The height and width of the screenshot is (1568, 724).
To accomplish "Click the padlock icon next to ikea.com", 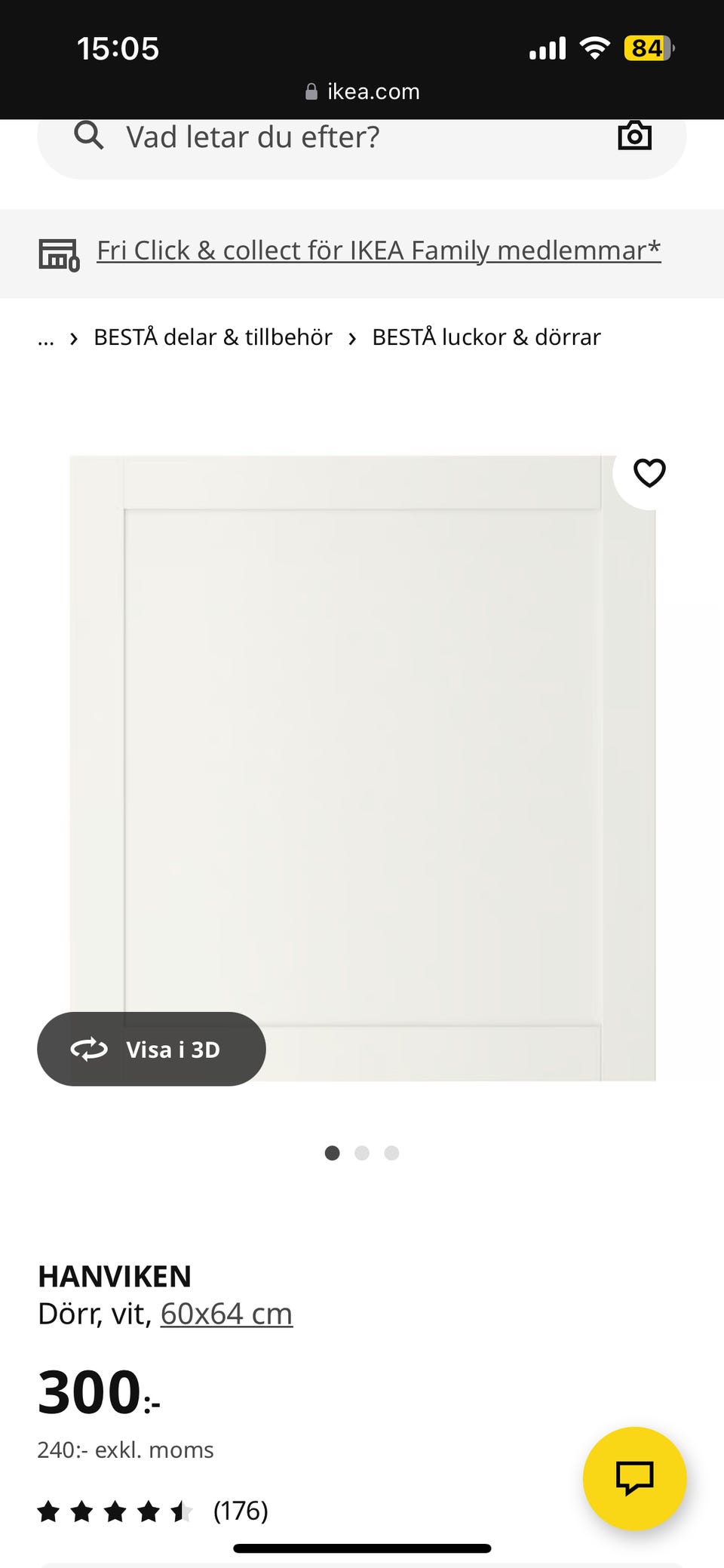I will click(x=310, y=91).
